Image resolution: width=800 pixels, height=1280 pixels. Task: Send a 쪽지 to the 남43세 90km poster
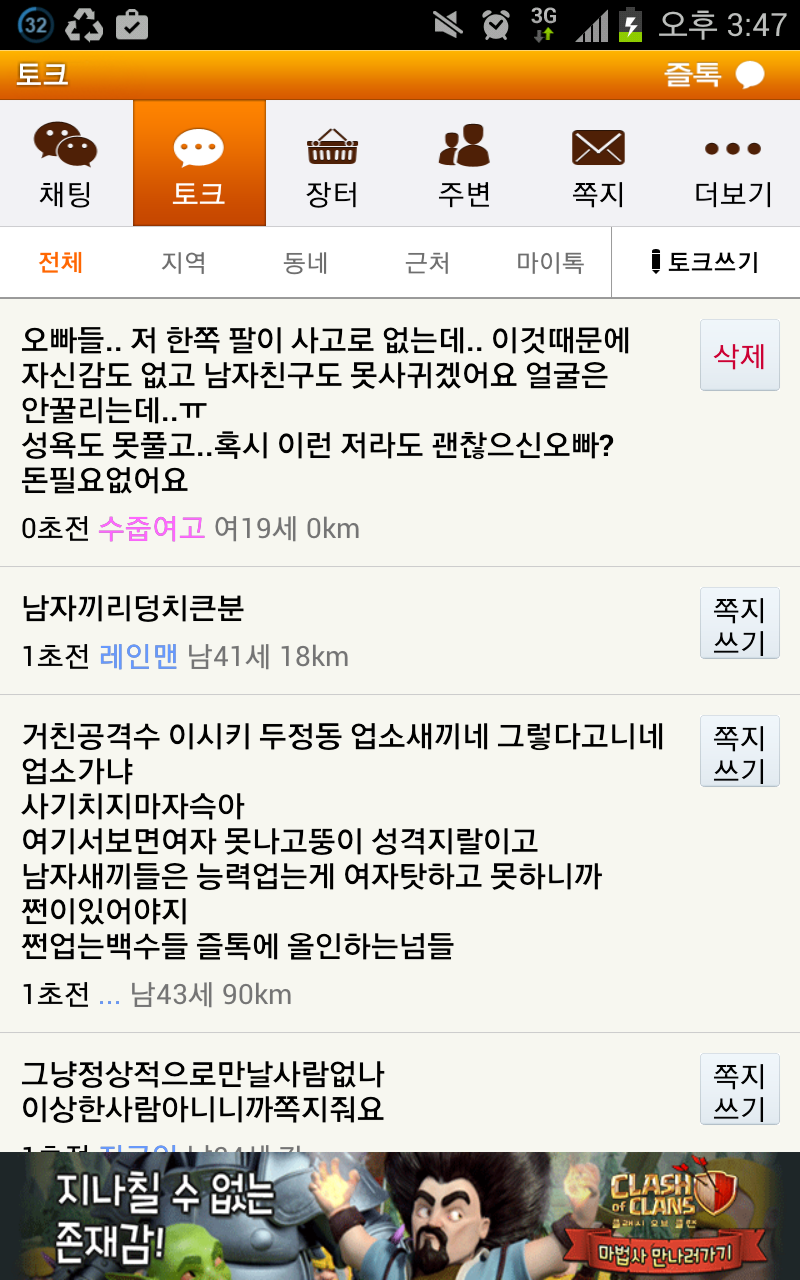(740, 751)
